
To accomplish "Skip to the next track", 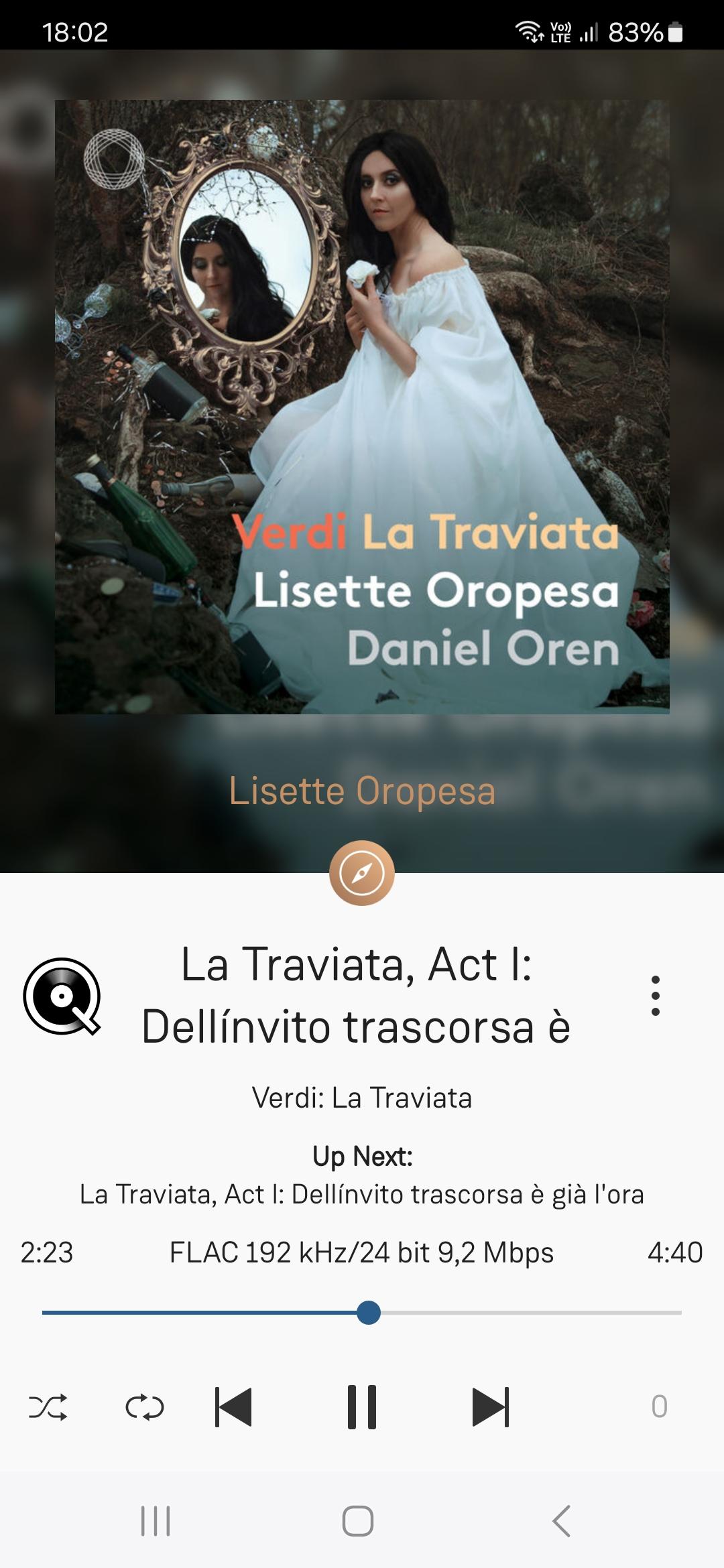I will (491, 1407).
